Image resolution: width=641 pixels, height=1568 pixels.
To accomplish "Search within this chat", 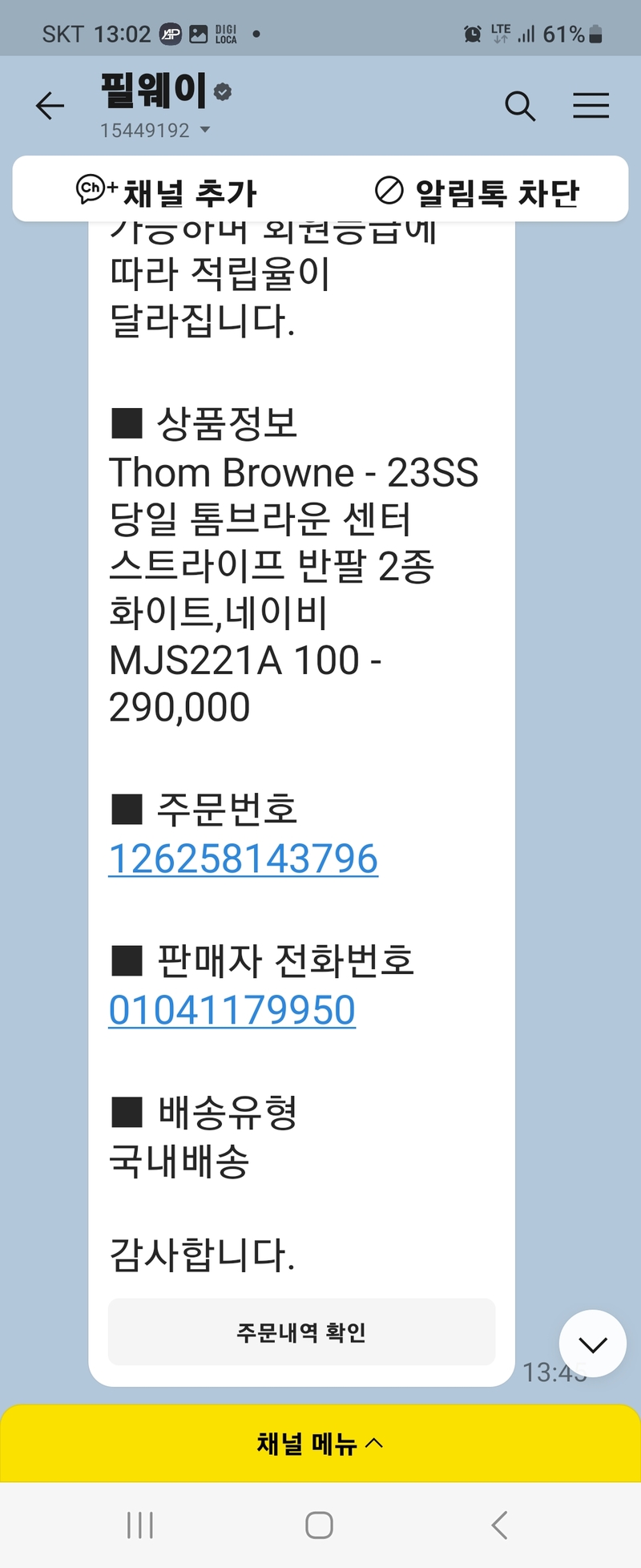I will (x=520, y=106).
